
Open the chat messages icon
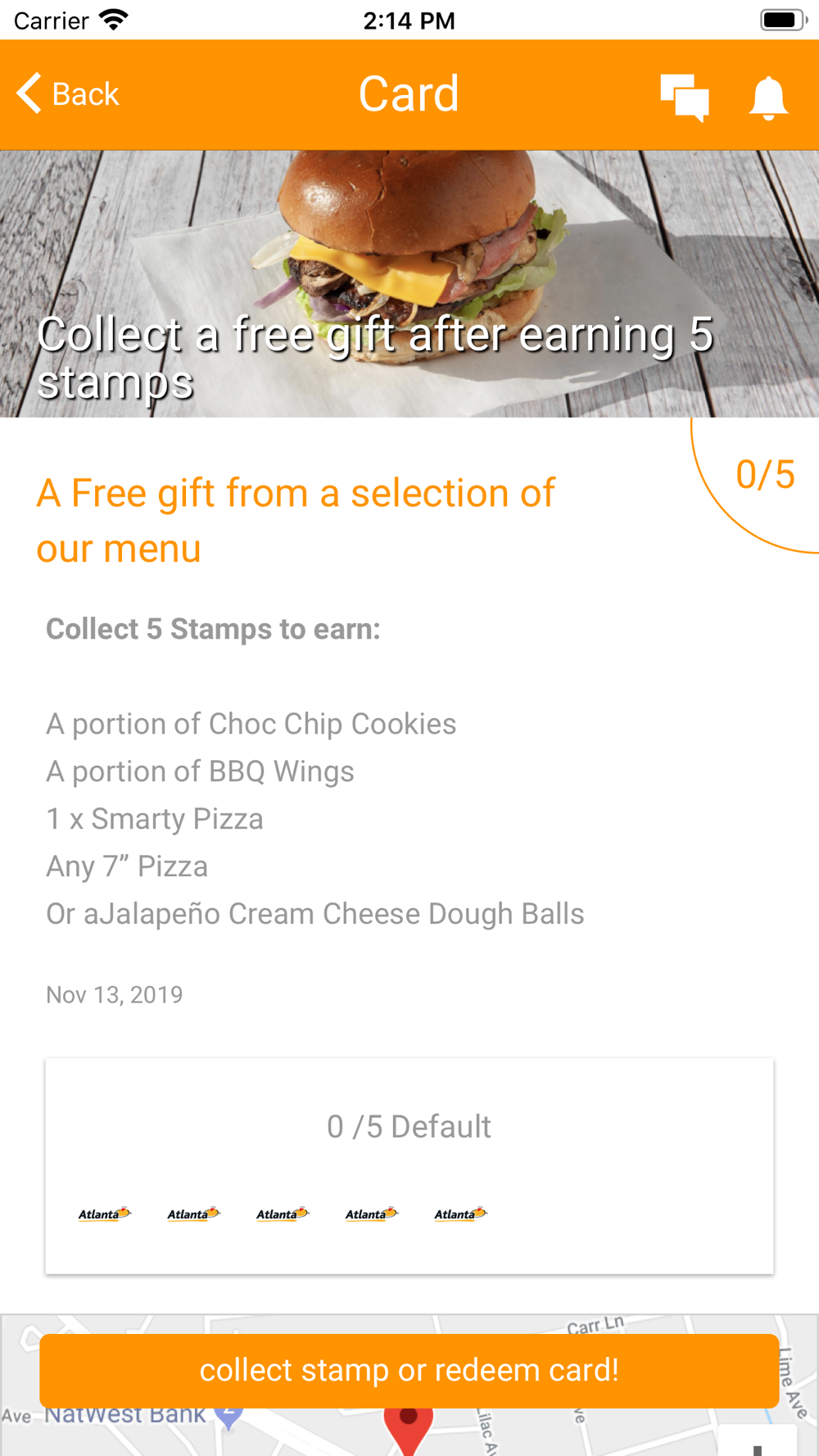pos(684,97)
